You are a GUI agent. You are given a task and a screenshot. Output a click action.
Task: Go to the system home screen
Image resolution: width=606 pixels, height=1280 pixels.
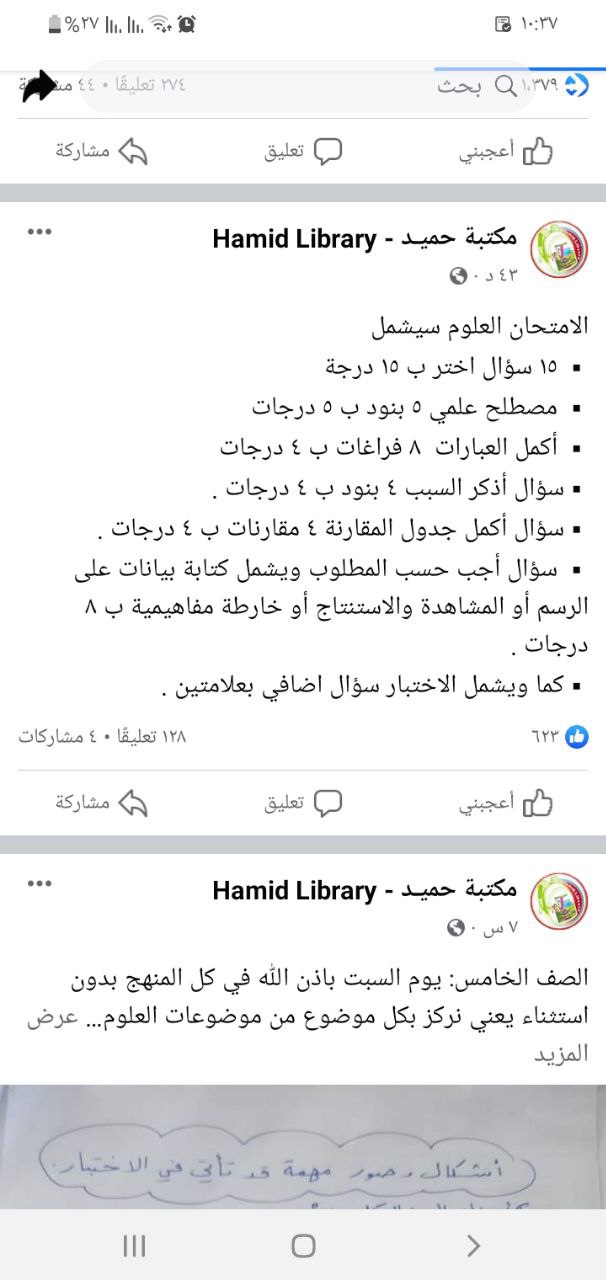coord(303,1245)
